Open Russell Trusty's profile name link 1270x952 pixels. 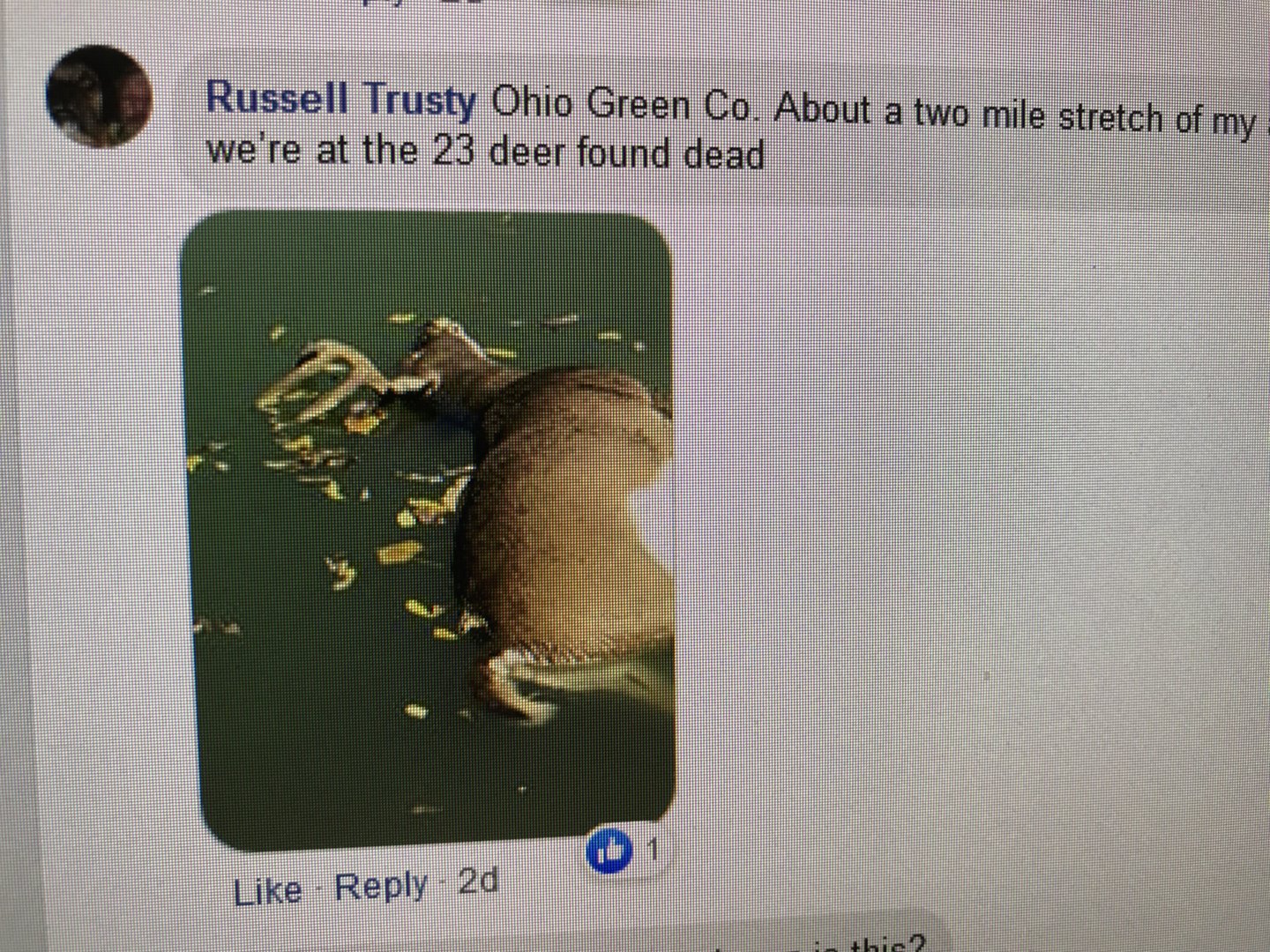(340, 99)
